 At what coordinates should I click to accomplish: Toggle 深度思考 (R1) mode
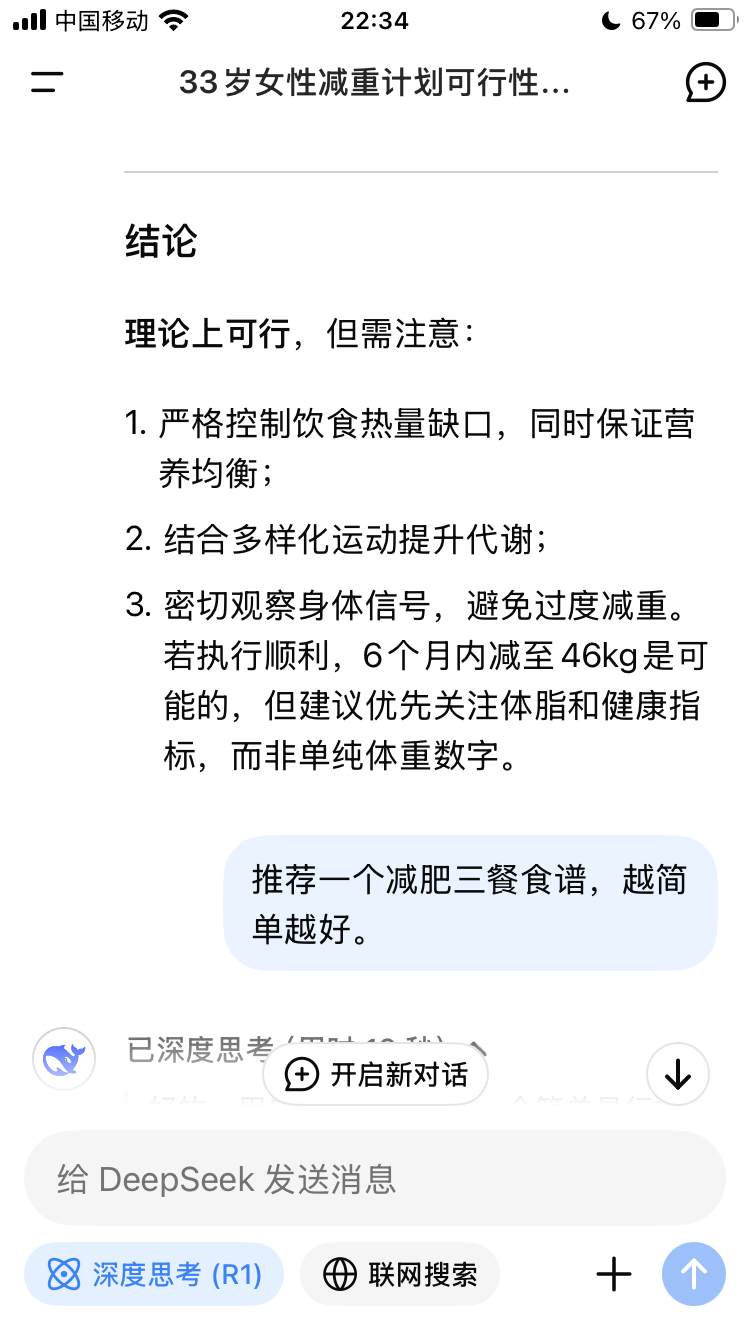154,1274
